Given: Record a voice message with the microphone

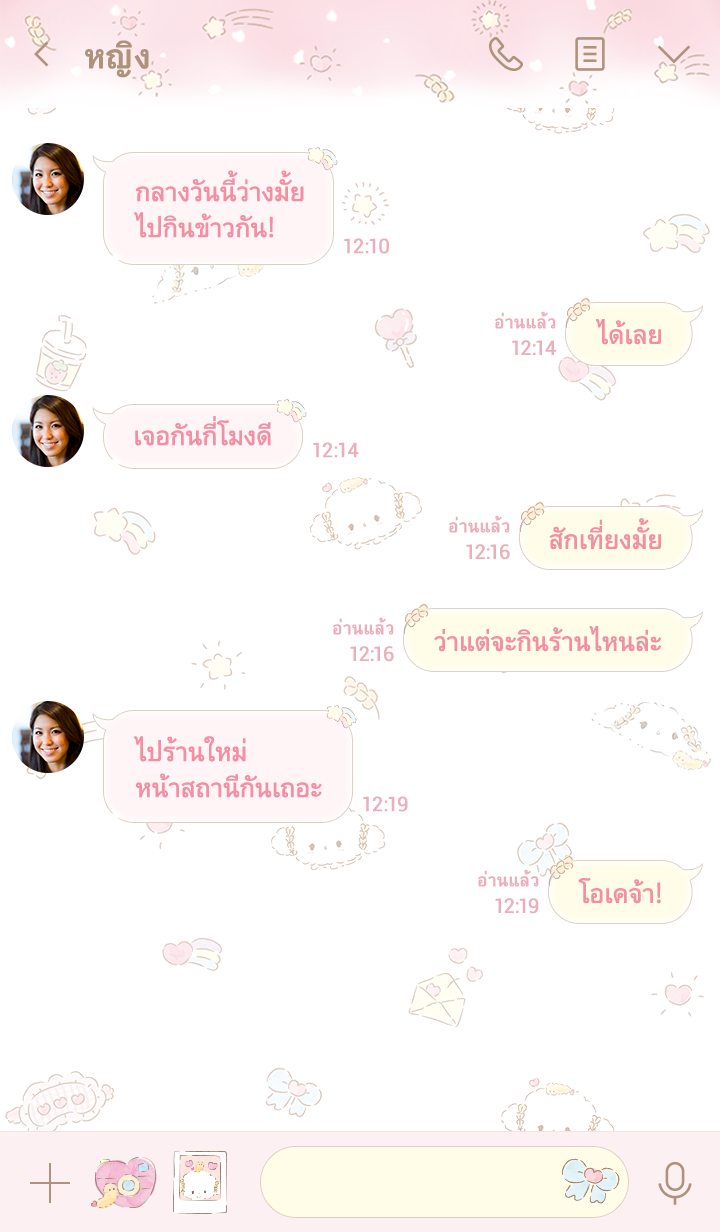Looking at the screenshot, I should click(675, 1183).
